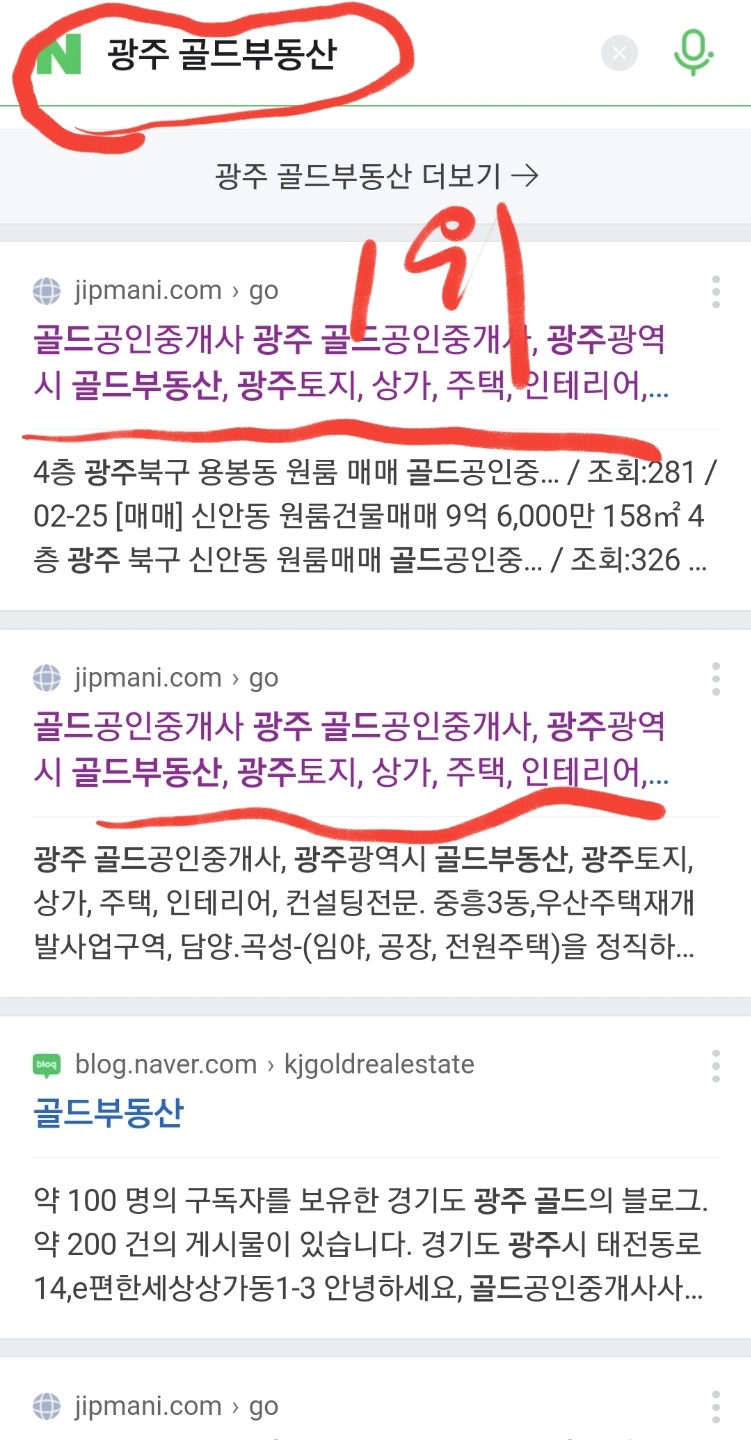This screenshot has width=751, height=1440.
Task: Open 광주 골드부동산 더보기 link
Action: [376, 177]
